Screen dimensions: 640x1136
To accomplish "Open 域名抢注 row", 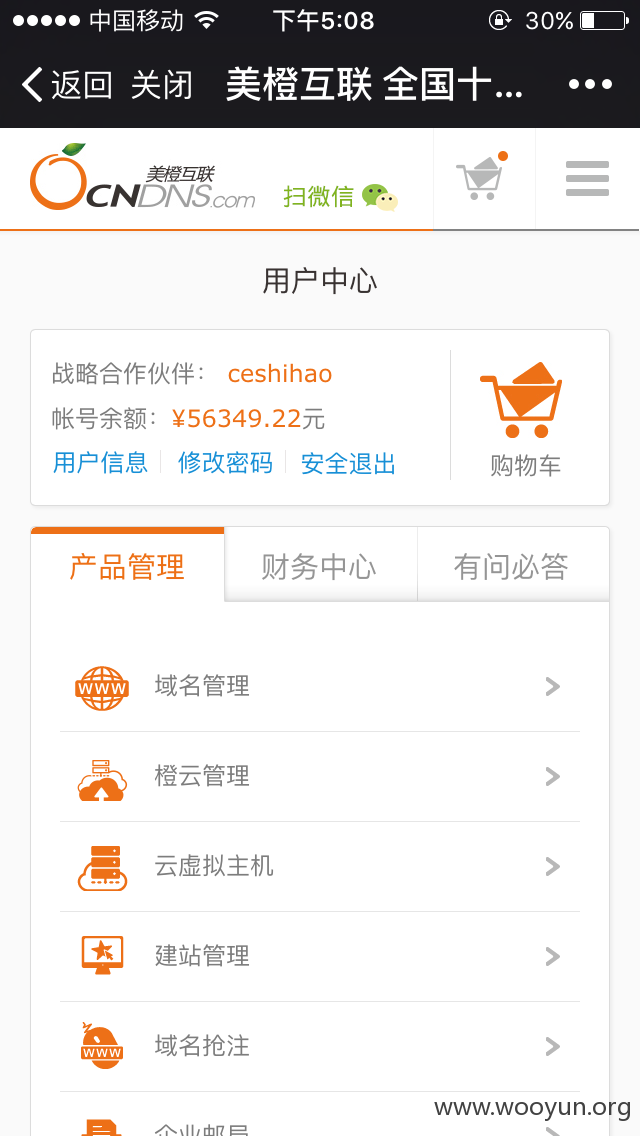I will coord(320,1046).
